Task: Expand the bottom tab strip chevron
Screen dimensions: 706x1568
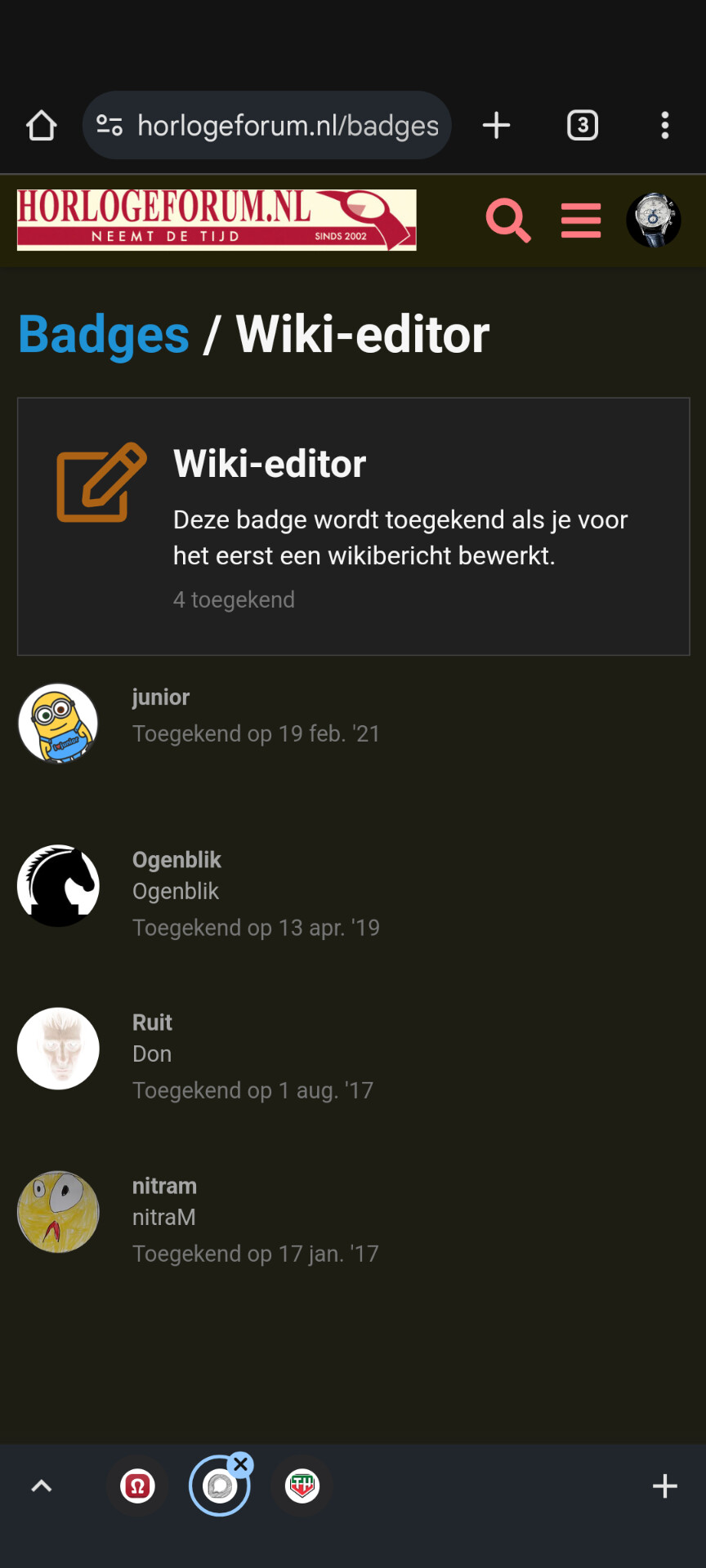Action: (x=42, y=1486)
